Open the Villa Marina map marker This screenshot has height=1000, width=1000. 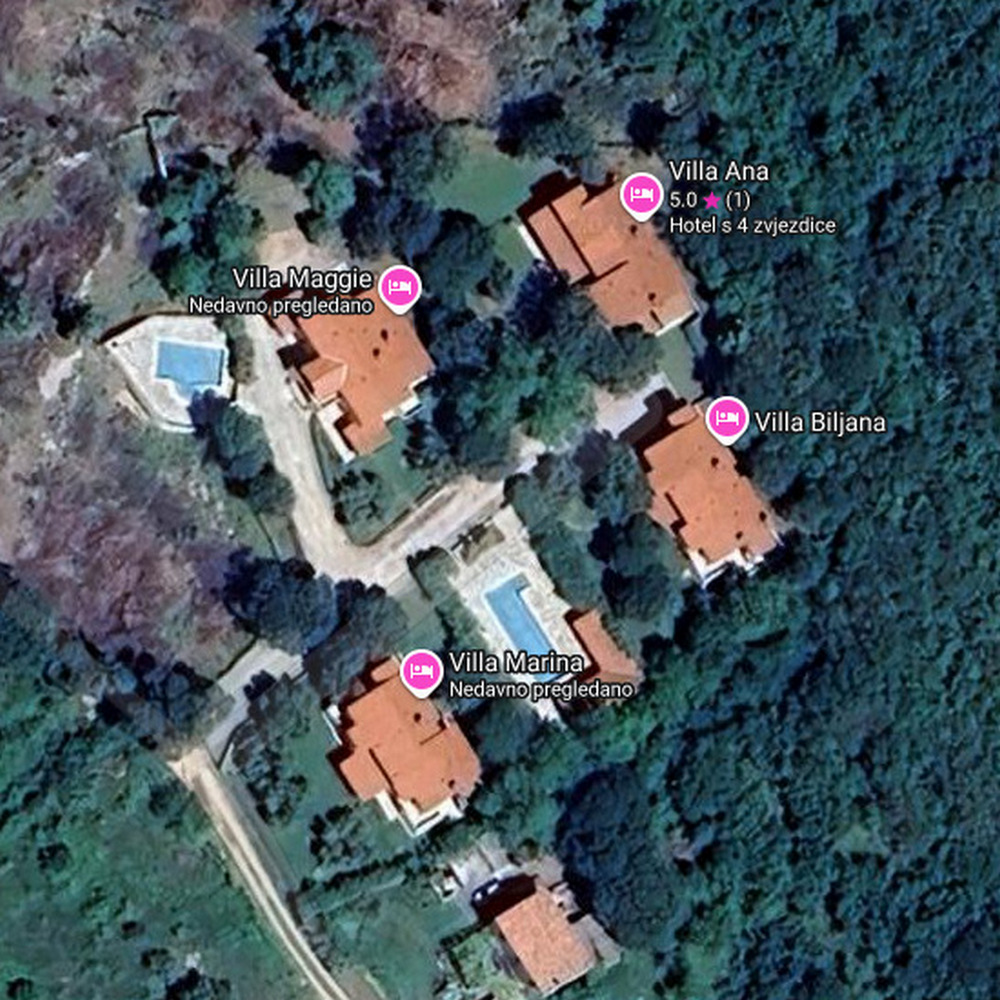pyautogui.click(x=421, y=671)
